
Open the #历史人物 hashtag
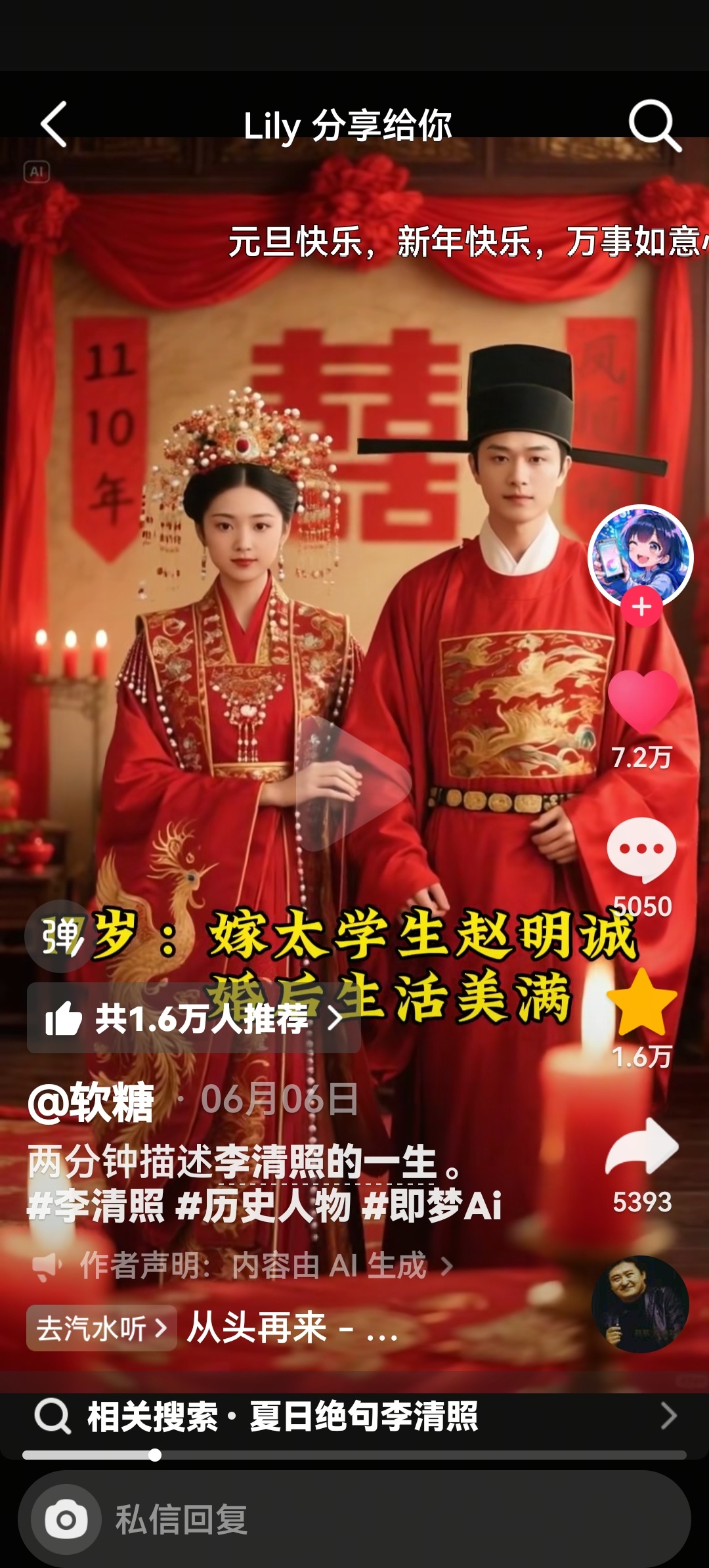265,1206
